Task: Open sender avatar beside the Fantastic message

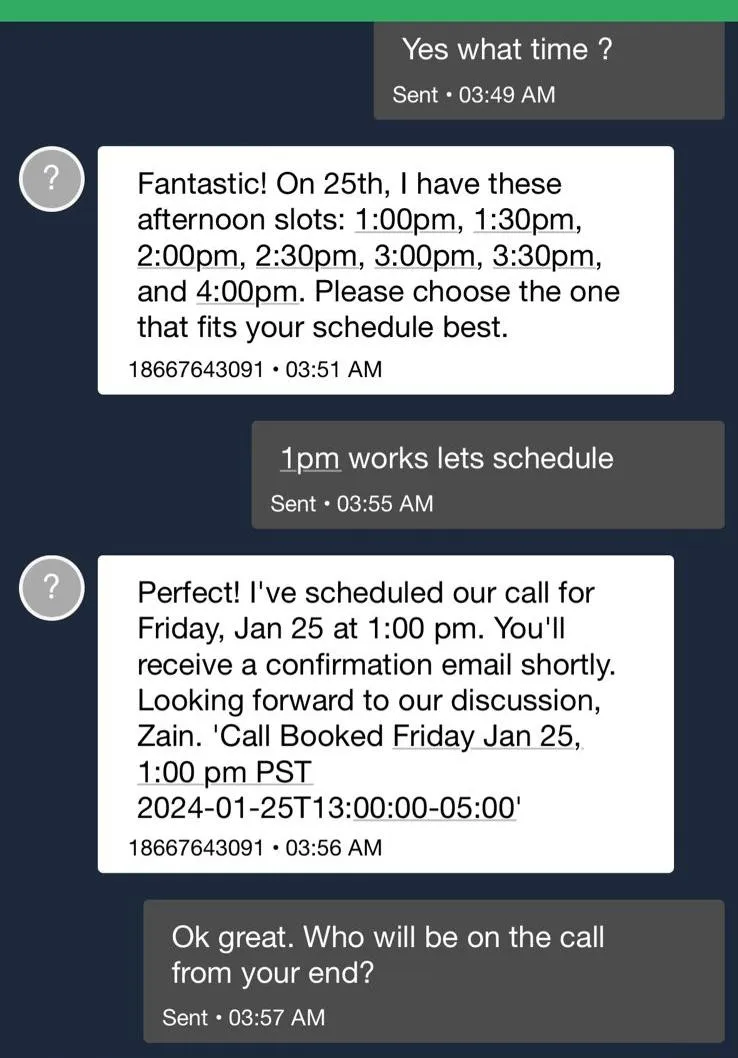Action: [x=52, y=179]
